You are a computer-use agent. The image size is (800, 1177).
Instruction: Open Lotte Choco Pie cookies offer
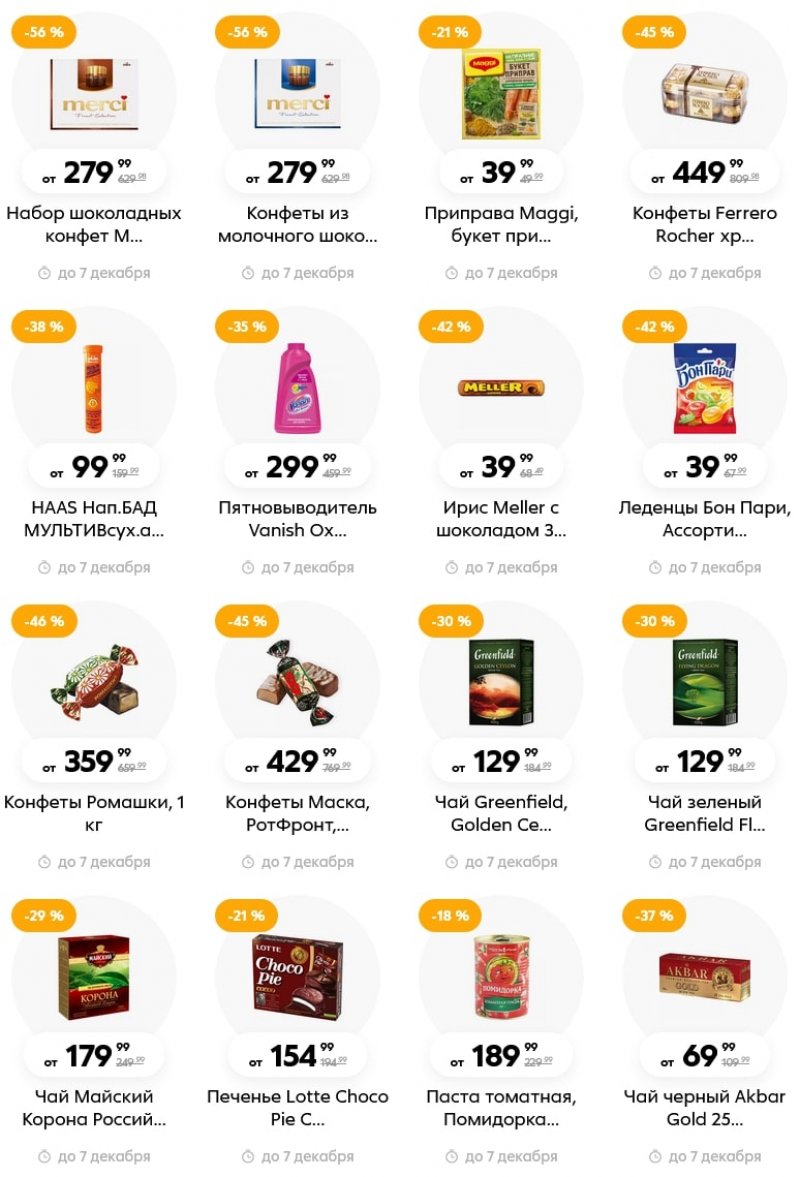[297, 978]
